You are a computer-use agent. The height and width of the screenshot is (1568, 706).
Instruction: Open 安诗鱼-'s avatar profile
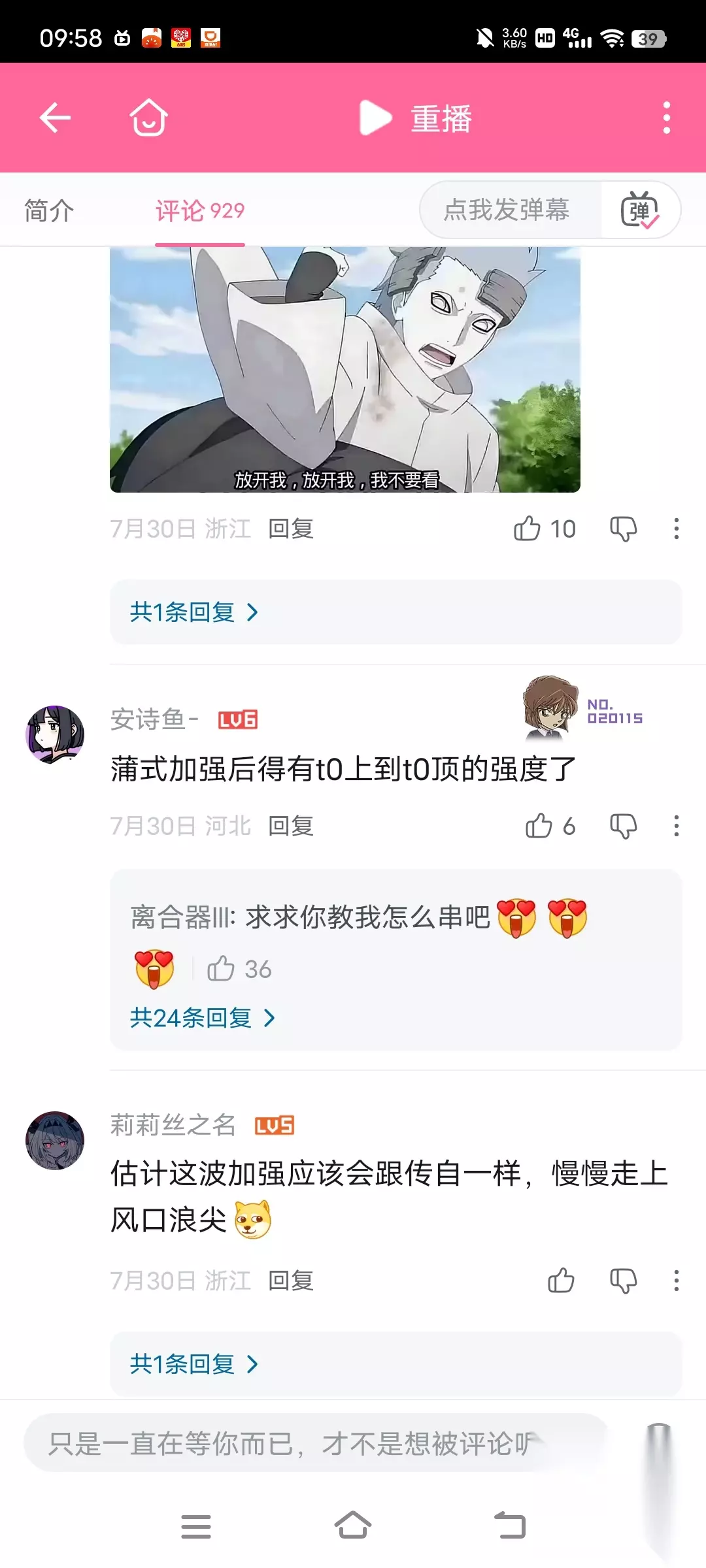tap(55, 734)
